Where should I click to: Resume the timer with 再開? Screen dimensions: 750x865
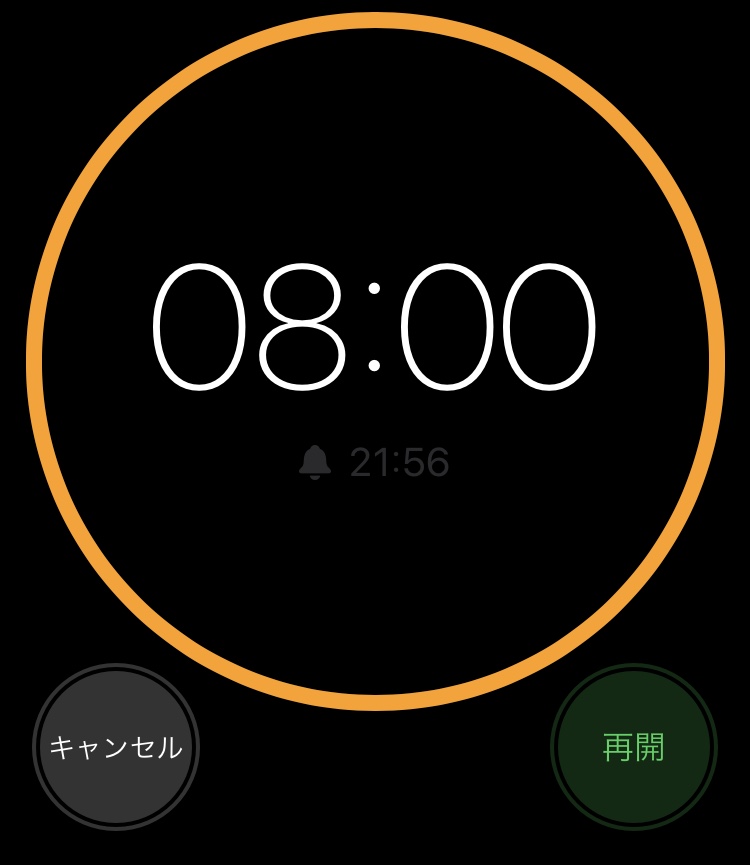pos(634,747)
